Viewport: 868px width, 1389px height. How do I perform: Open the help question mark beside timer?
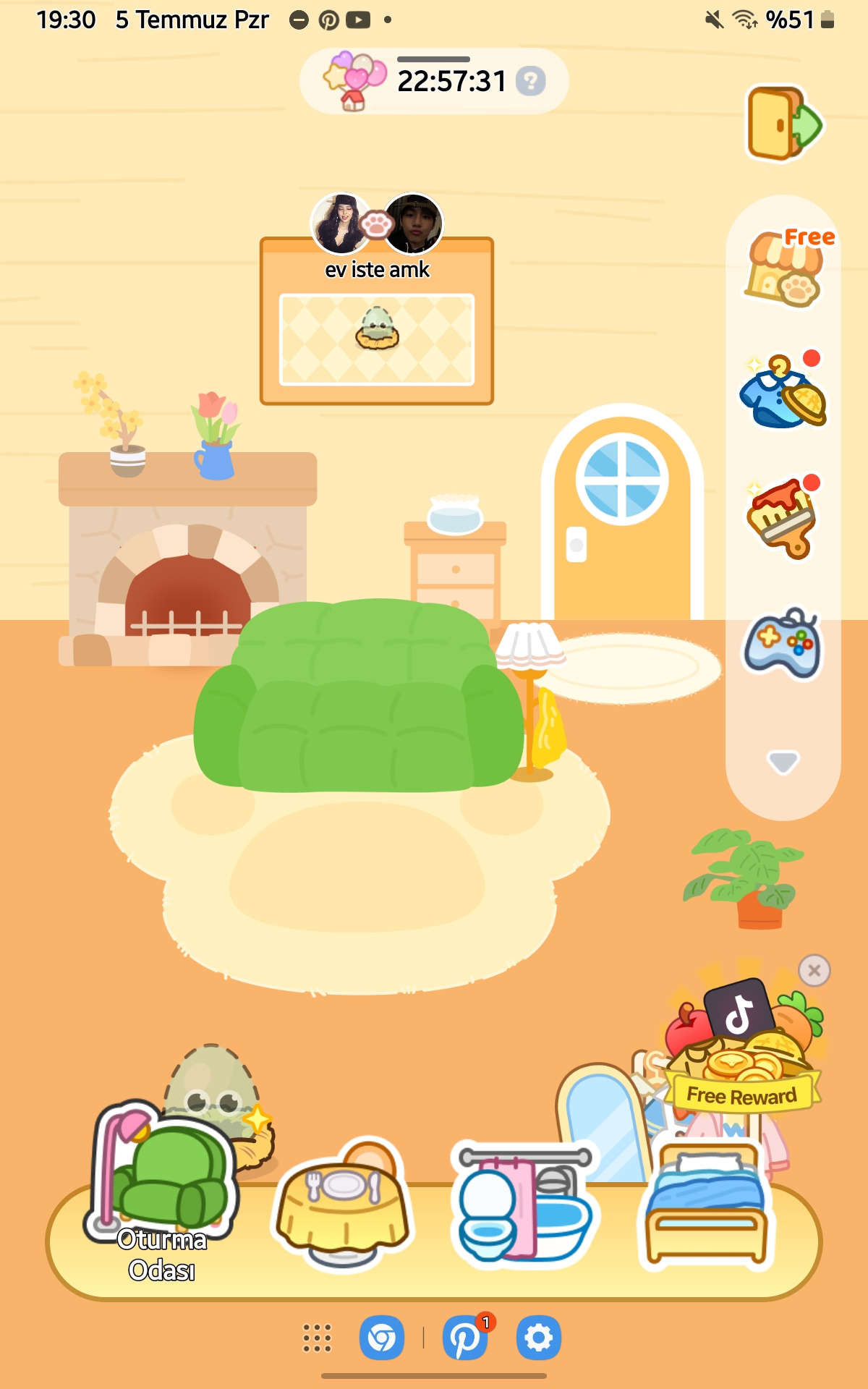coord(531,81)
